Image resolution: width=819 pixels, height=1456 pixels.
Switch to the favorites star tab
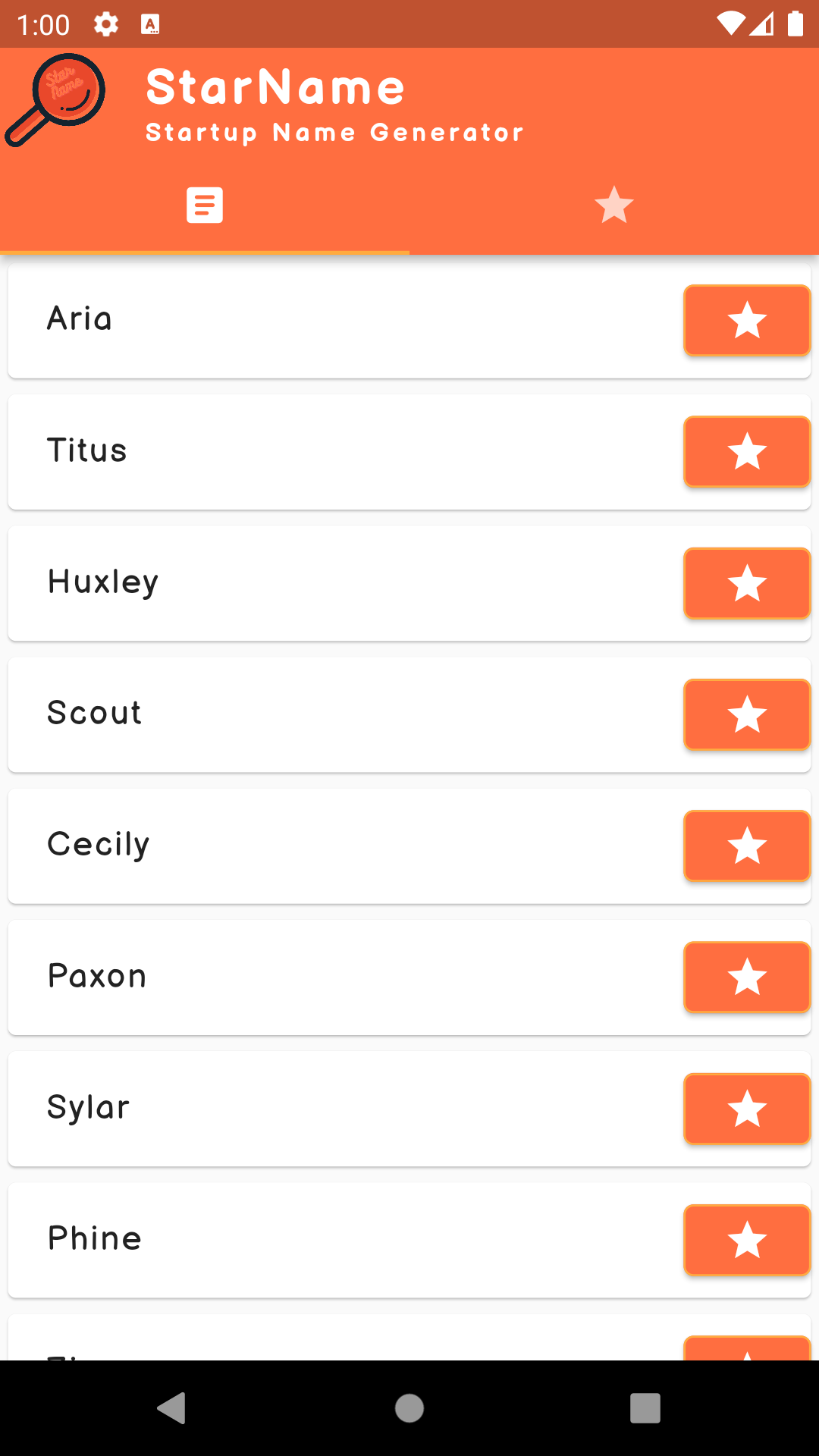click(614, 205)
